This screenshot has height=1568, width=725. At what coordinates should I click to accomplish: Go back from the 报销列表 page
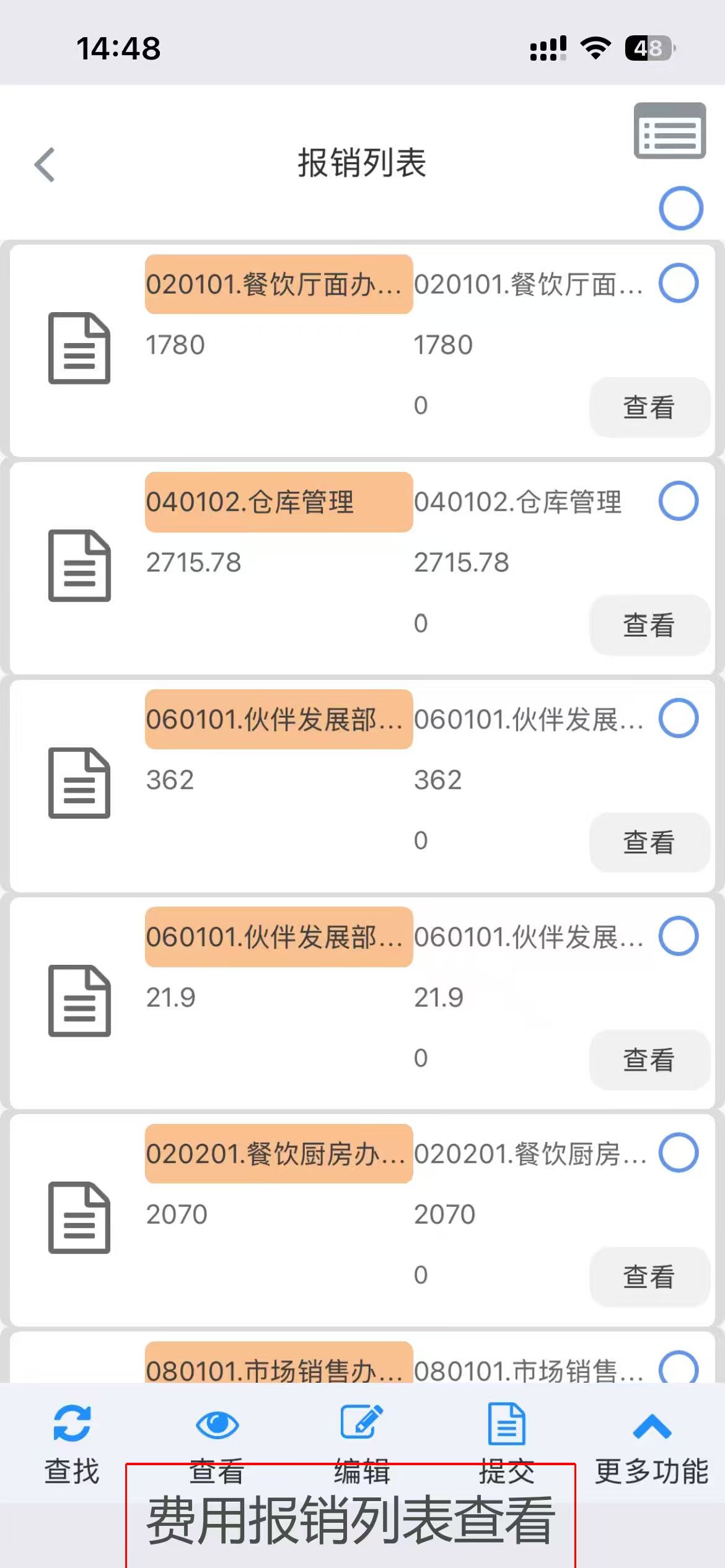click(45, 165)
